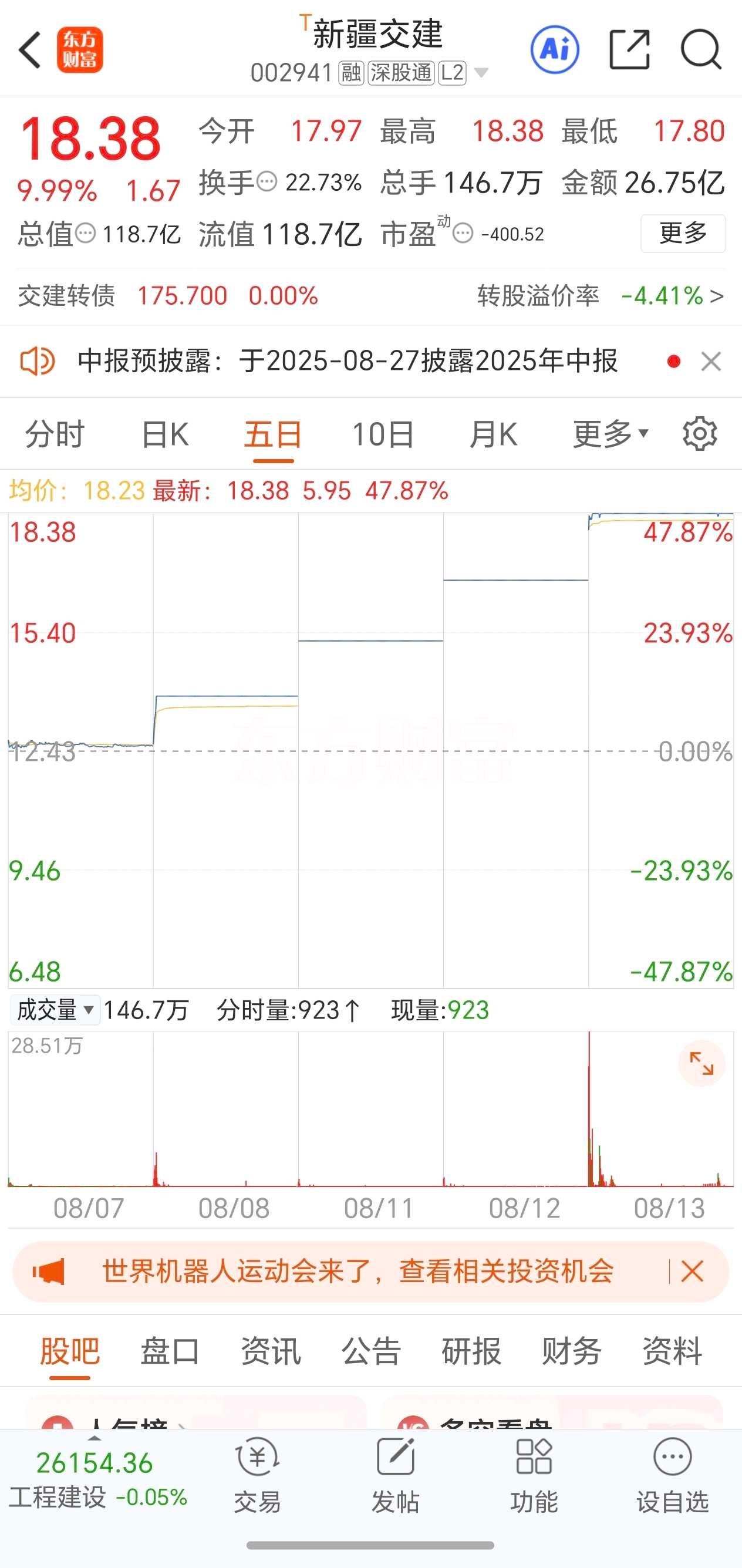Share this stock page
742x1568 pixels.
629,49
